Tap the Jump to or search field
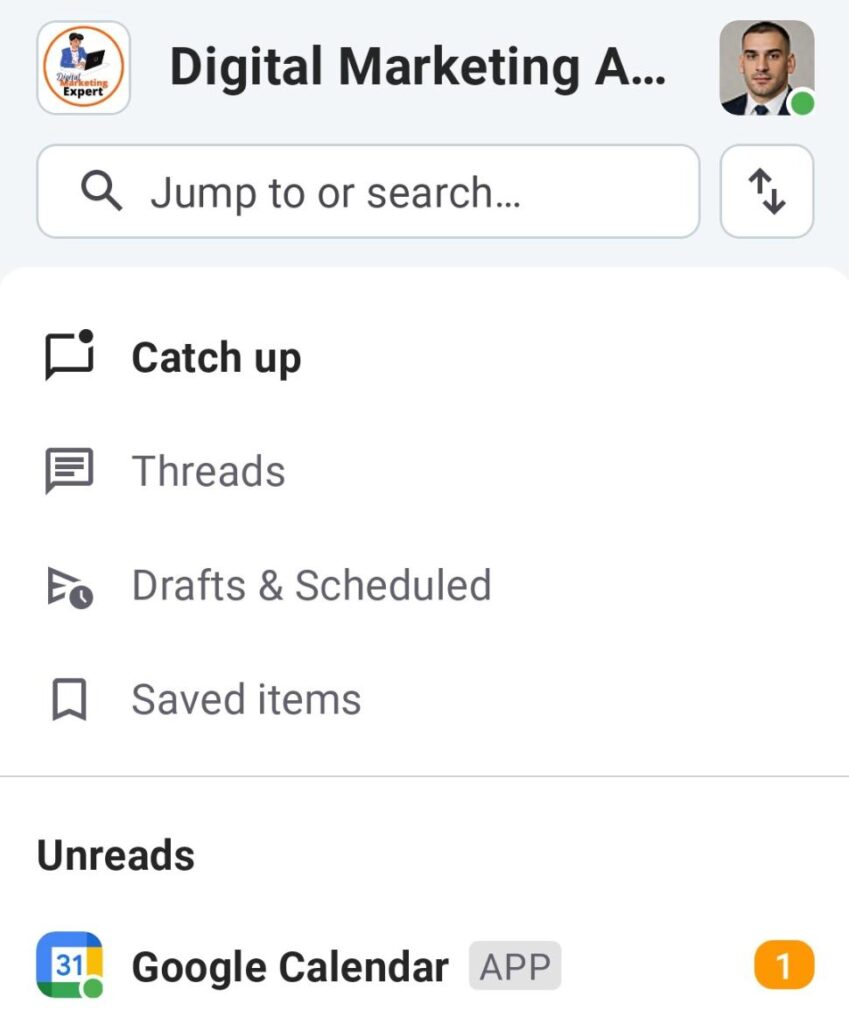 (368, 192)
